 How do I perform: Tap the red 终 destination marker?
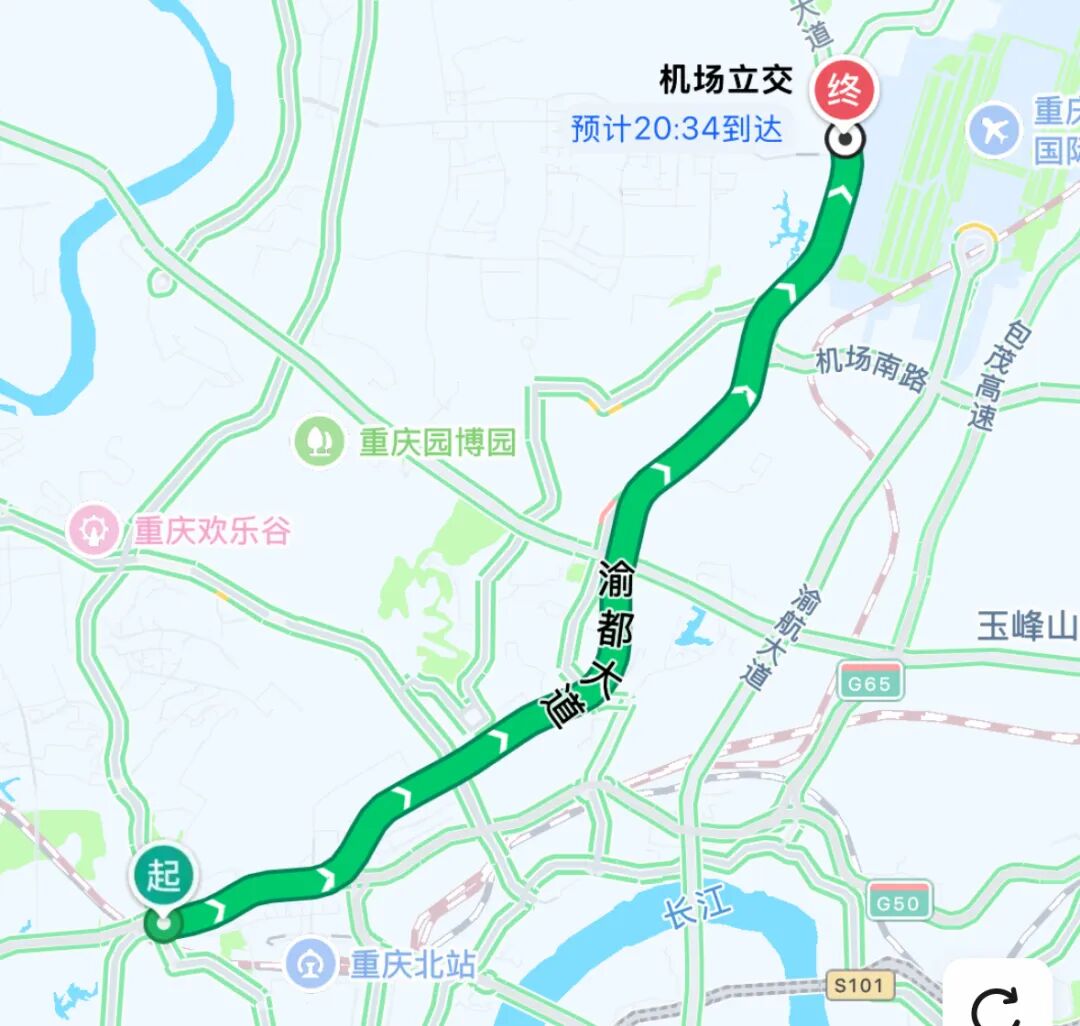845,92
